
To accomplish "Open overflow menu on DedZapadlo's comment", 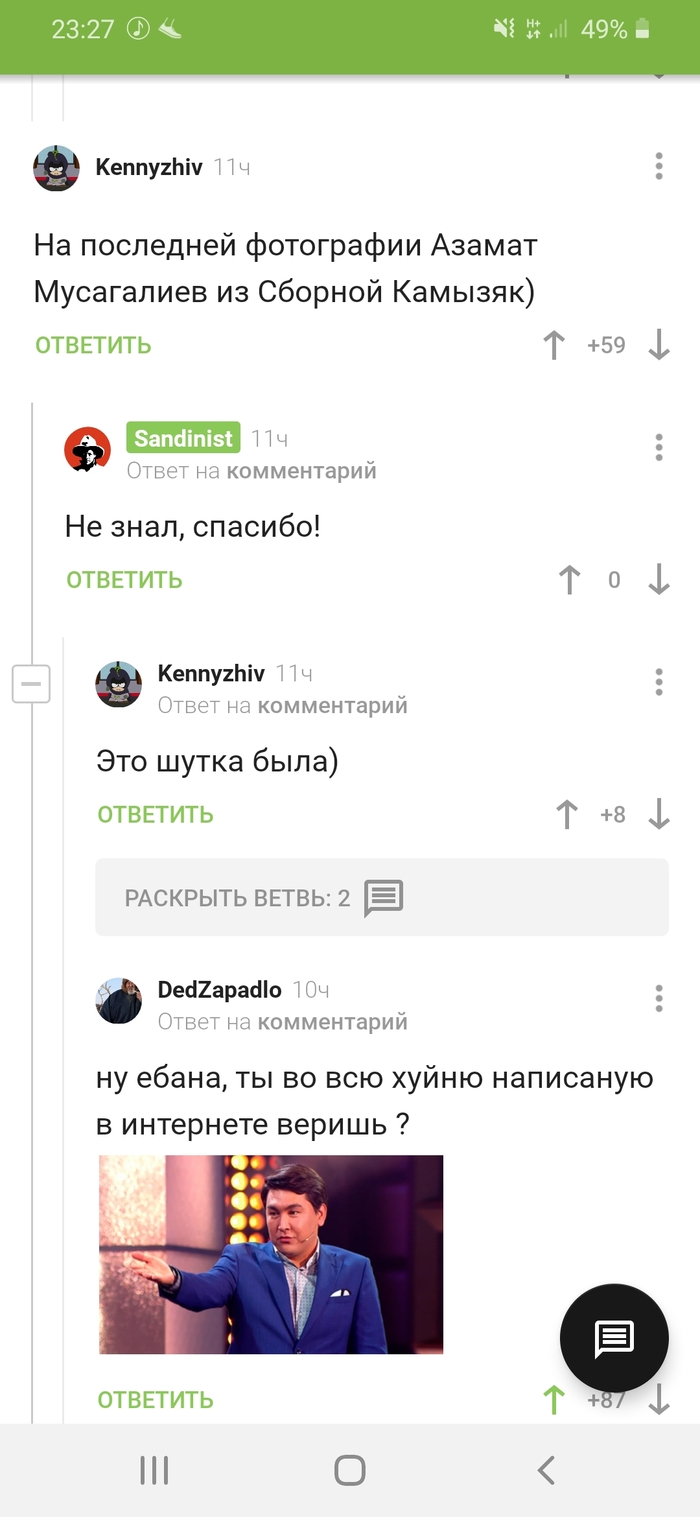I will [658, 998].
